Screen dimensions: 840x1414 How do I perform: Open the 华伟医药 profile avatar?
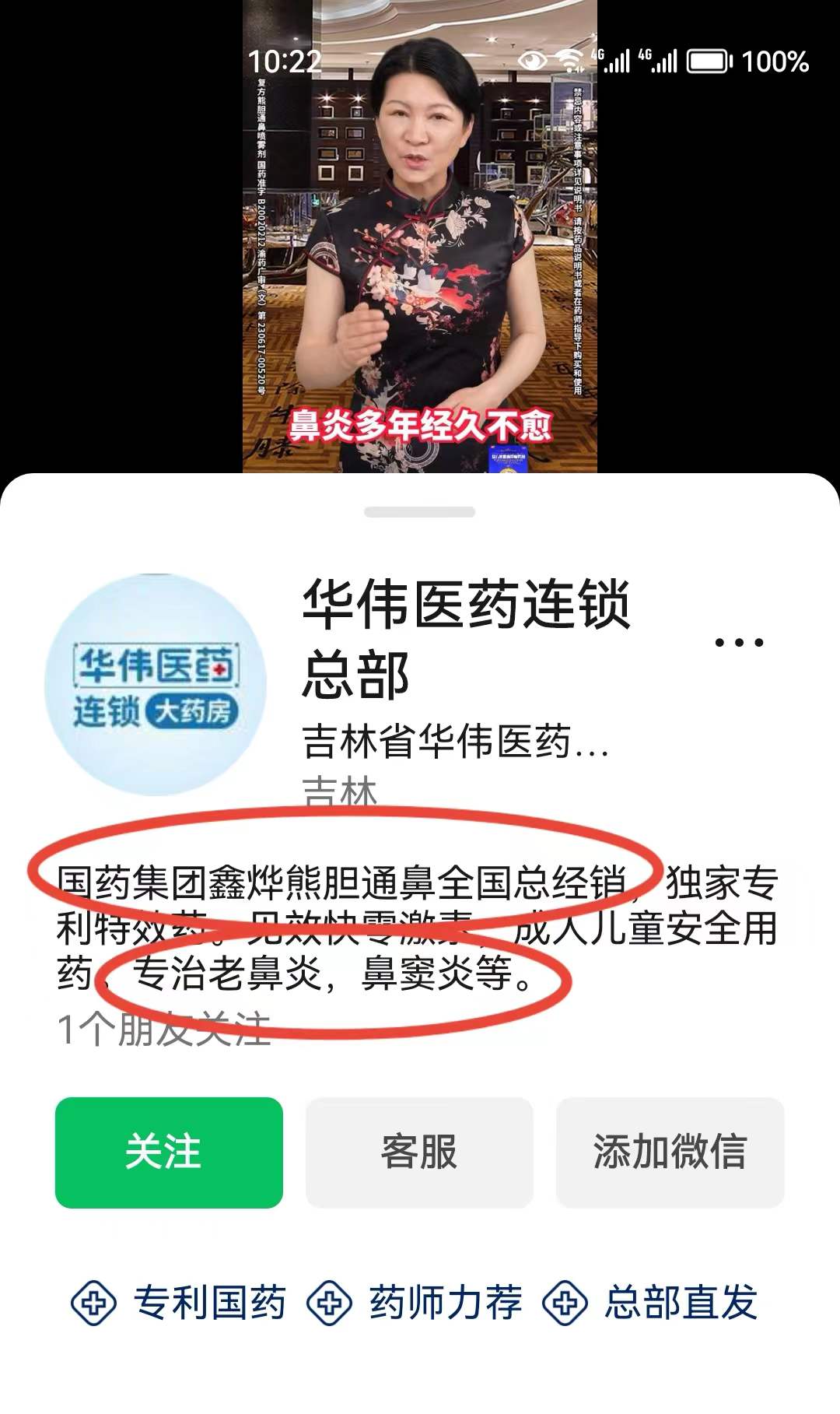click(x=156, y=686)
